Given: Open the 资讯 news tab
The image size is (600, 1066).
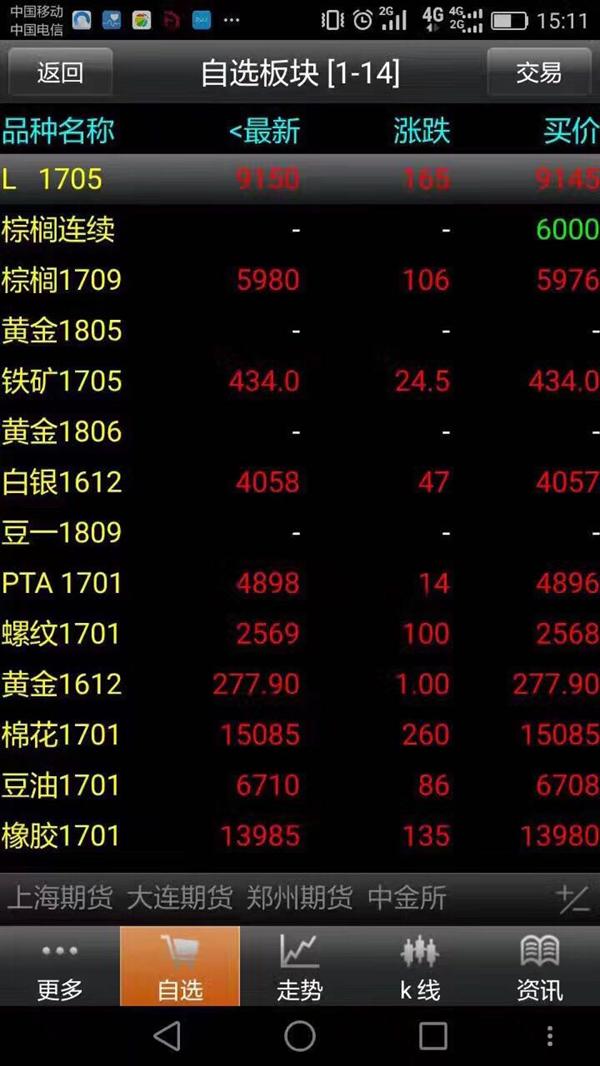Looking at the screenshot, I should tap(540, 966).
